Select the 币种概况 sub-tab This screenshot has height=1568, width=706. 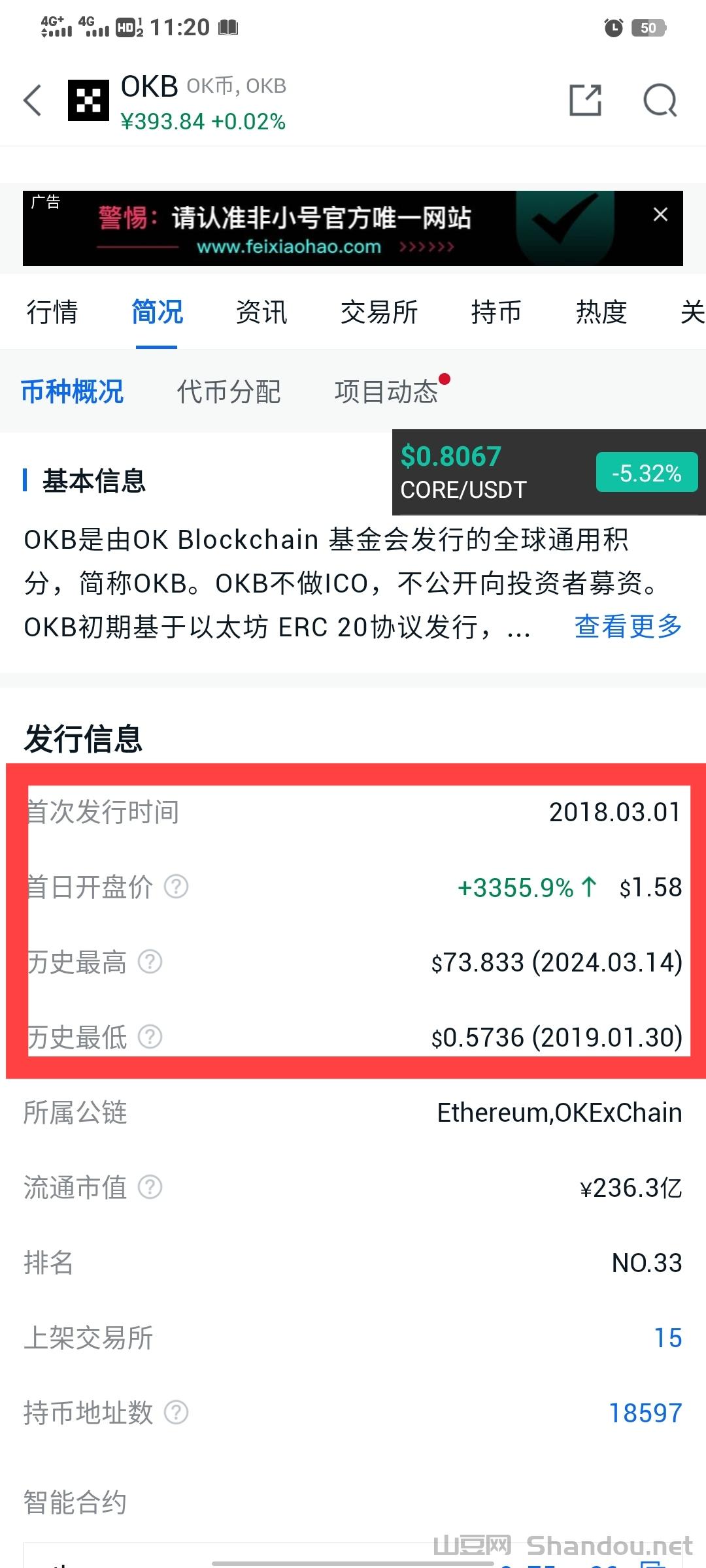pyautogui.click(x=73, y=392)
